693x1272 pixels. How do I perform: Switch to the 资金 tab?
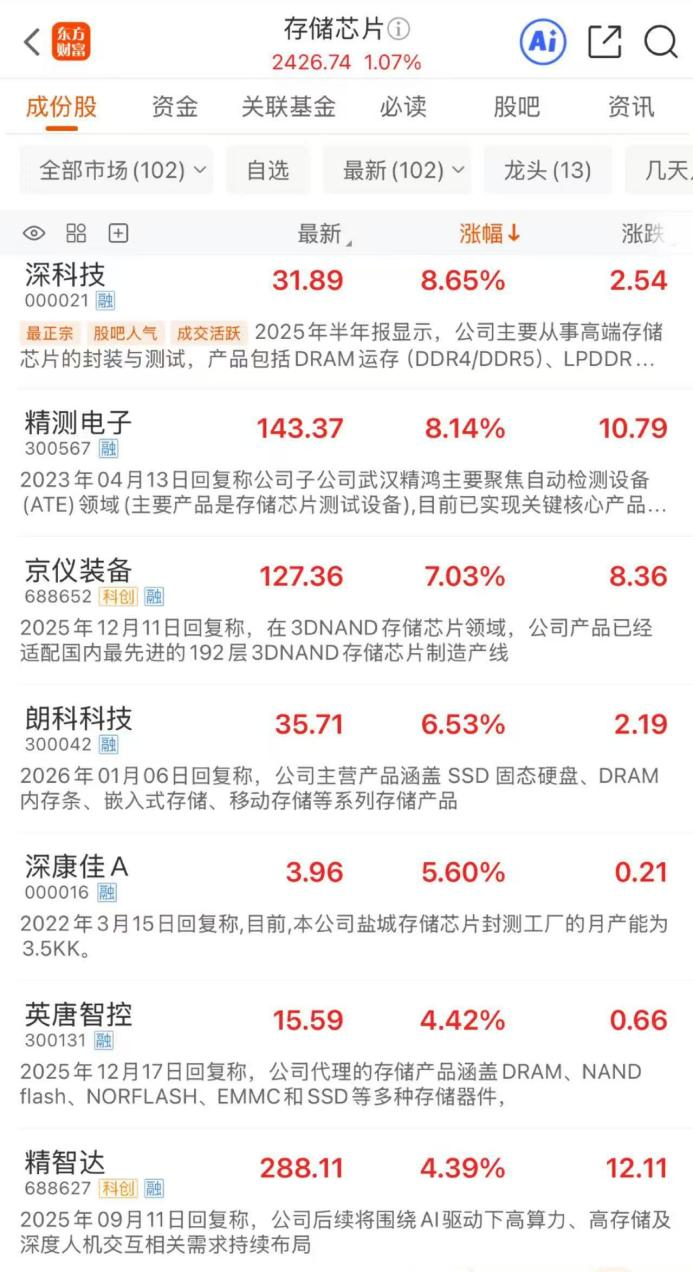175,107
